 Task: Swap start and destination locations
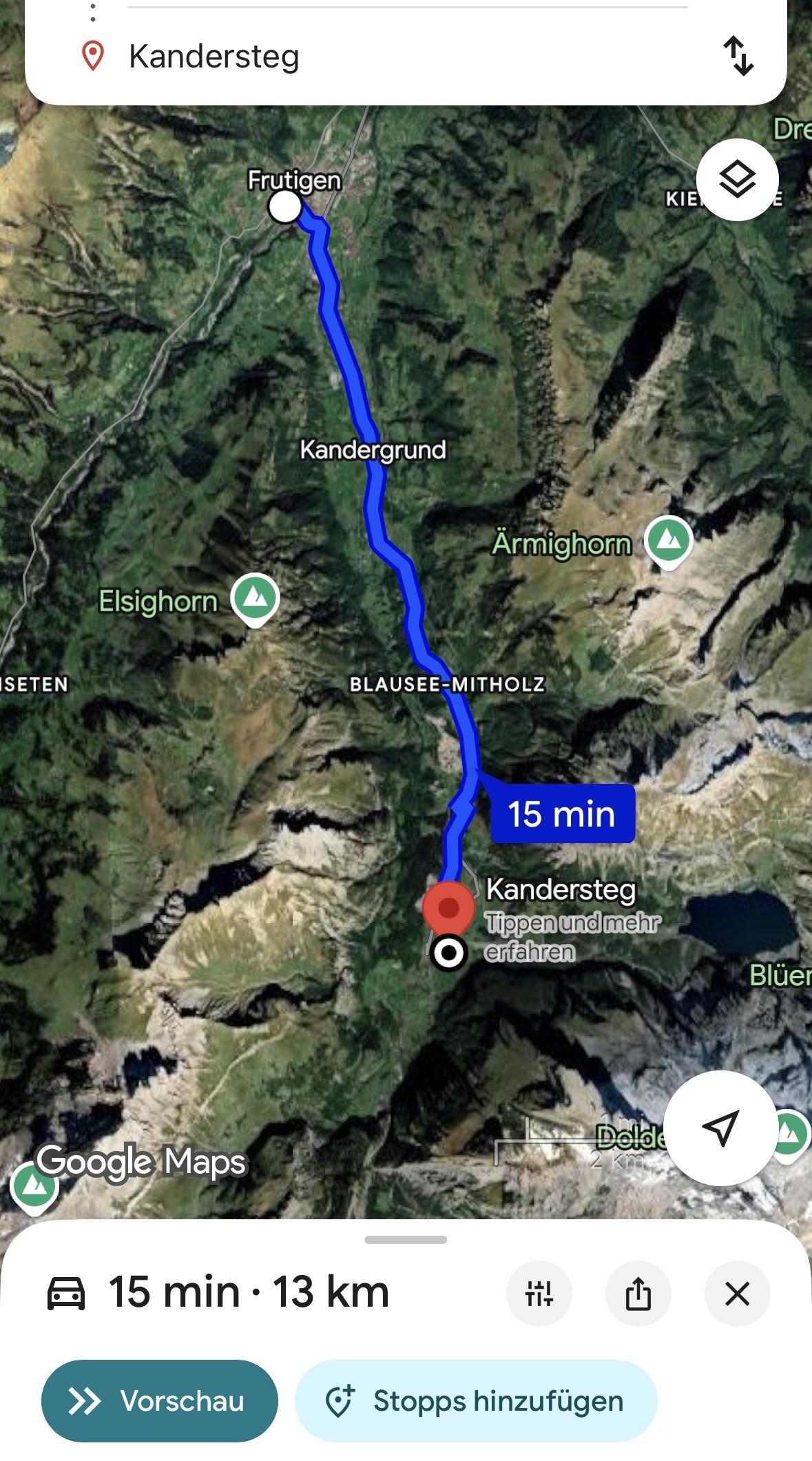(x=738, y=56)
